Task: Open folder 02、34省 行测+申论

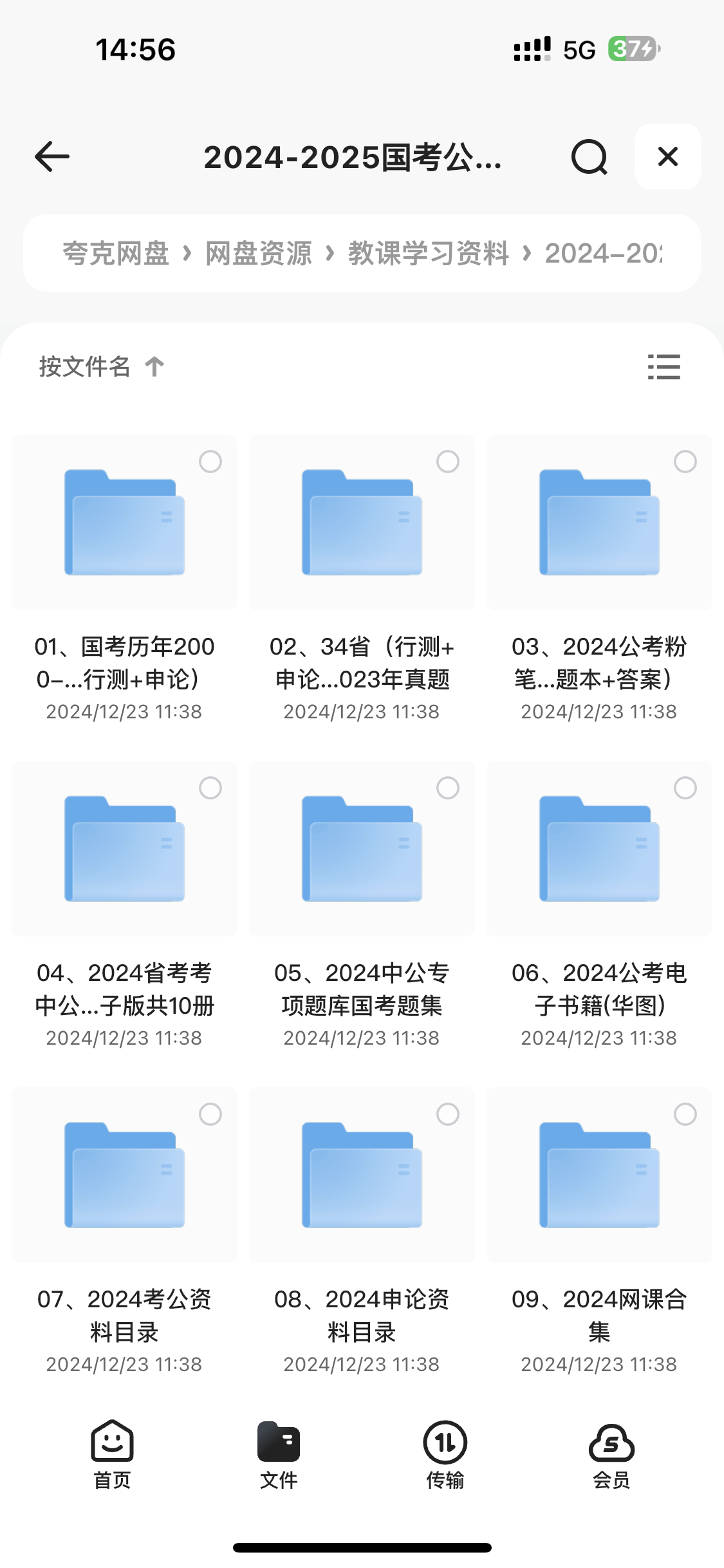Action: point(362,523)
